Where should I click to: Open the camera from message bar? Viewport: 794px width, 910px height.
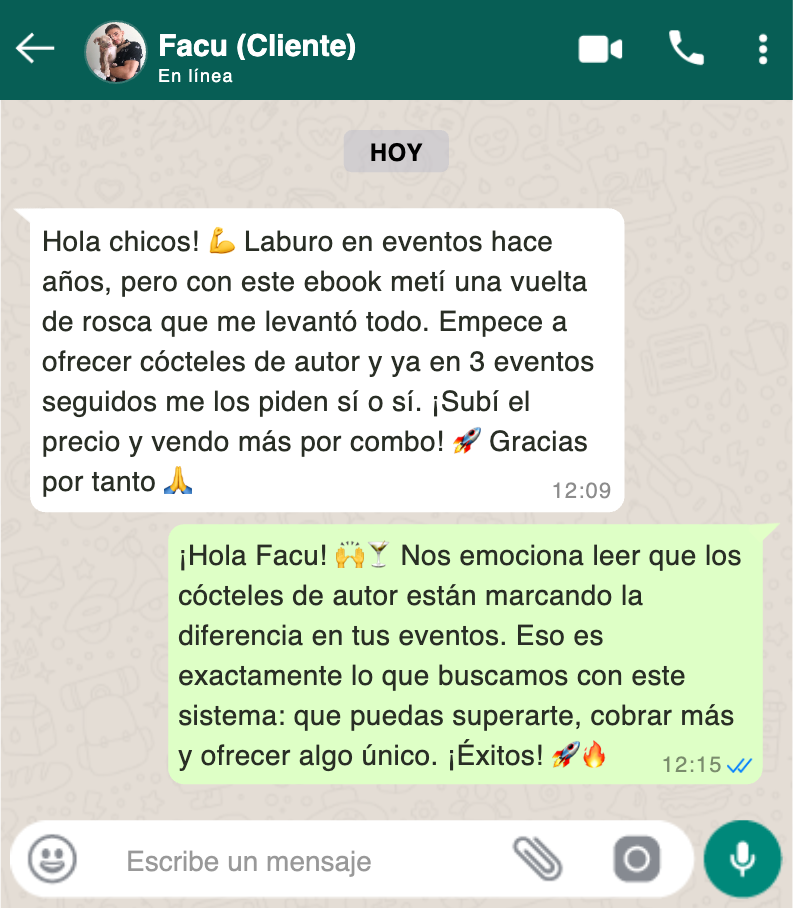click(637, 859)
